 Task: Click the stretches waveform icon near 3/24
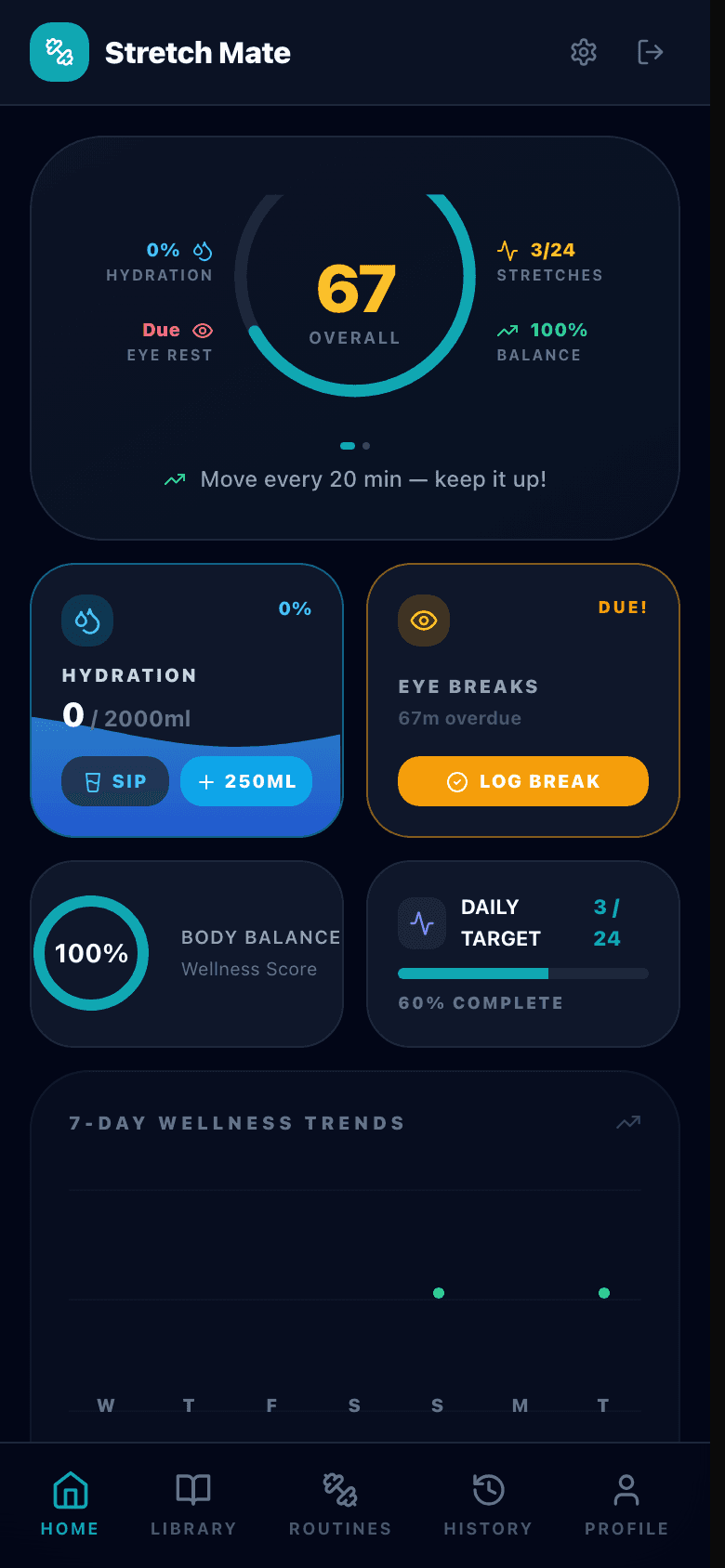506,250
